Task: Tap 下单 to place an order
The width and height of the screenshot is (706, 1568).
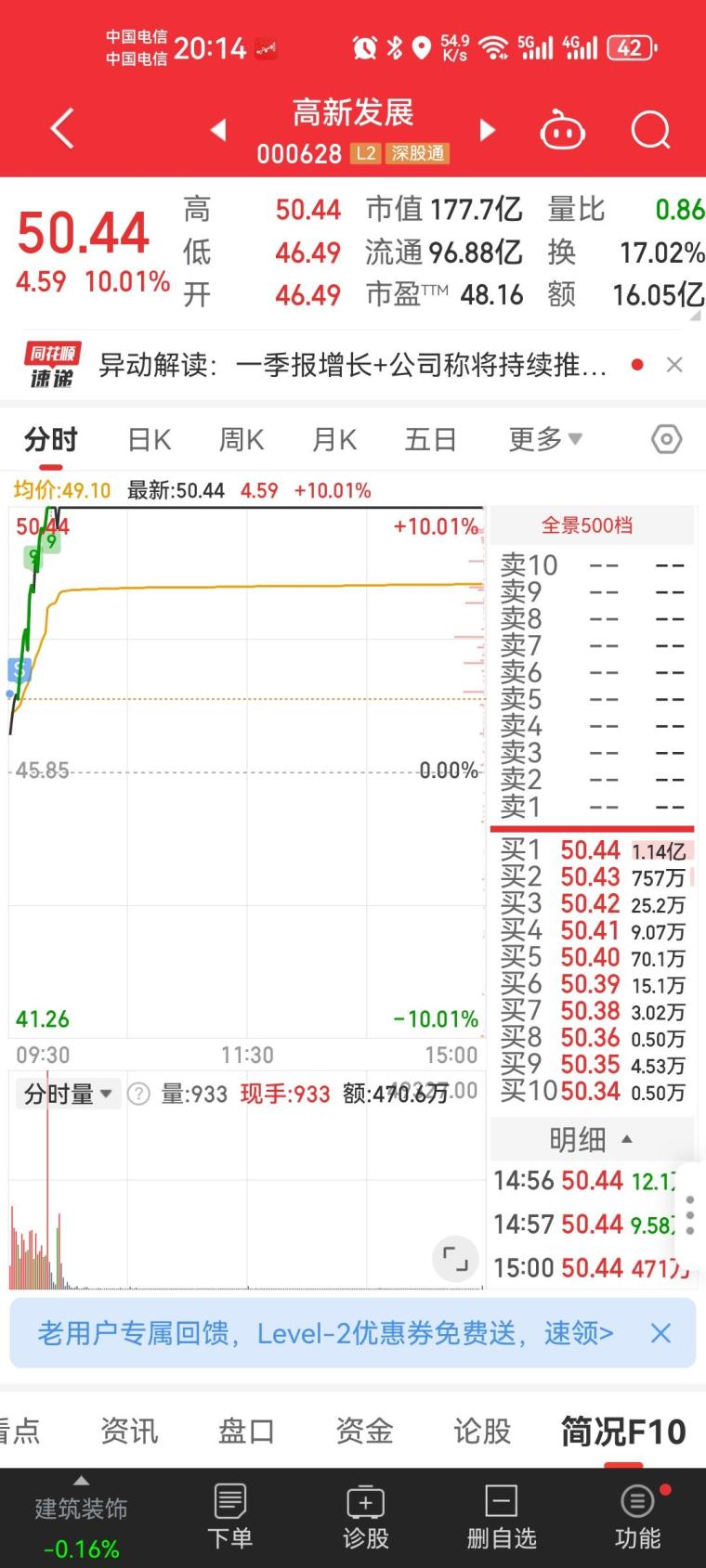Action: [229, 1516]
